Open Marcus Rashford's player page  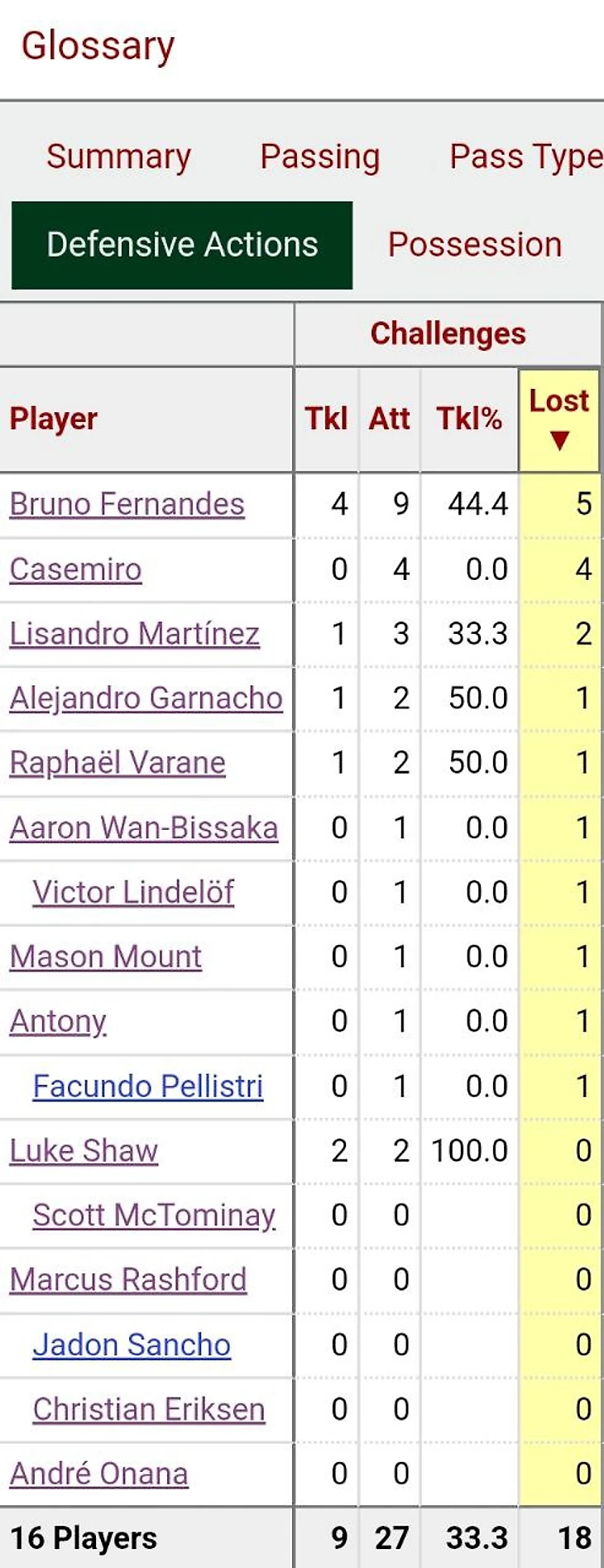point(128,1280)
